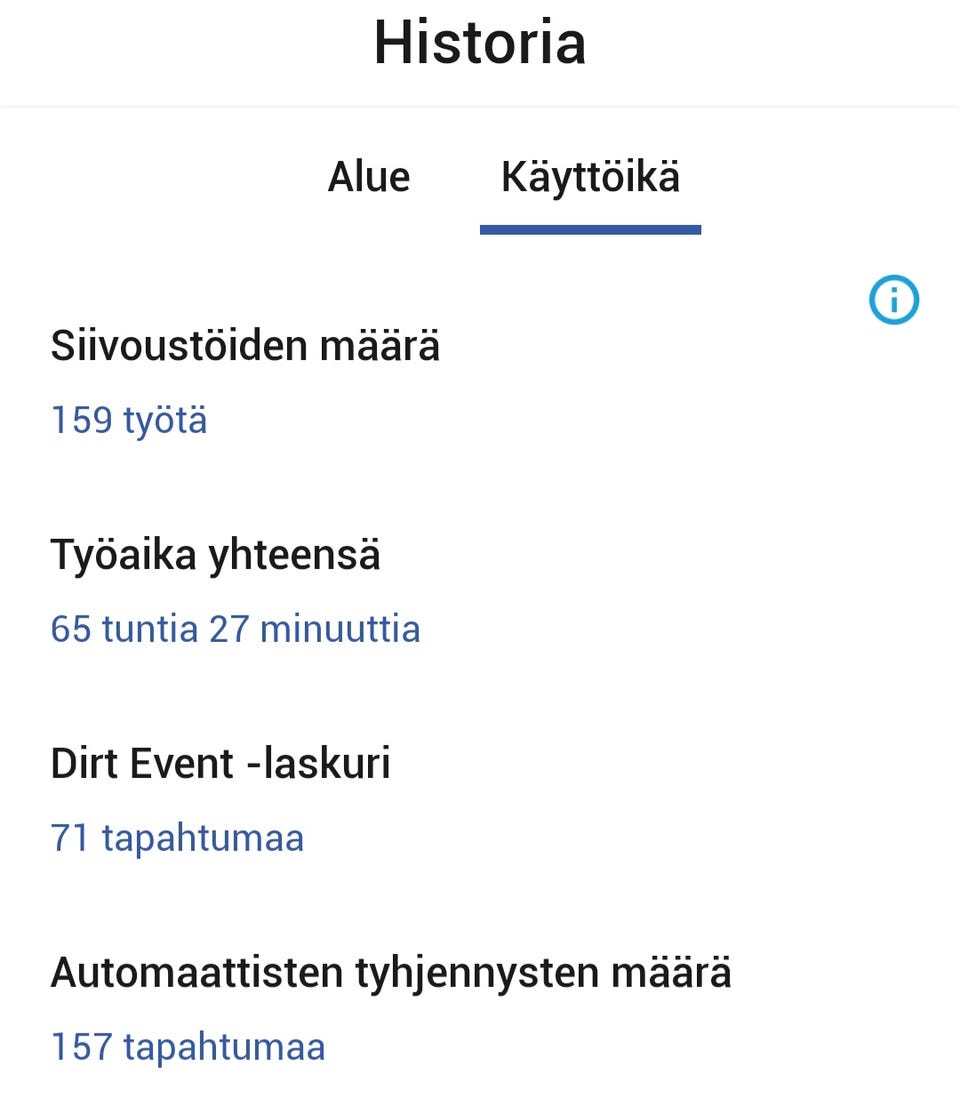Select '157 tapahtumaa' under Automaattisten tyhjennysten määrä
960x1107 pixels.
[x=188, y=1047]
